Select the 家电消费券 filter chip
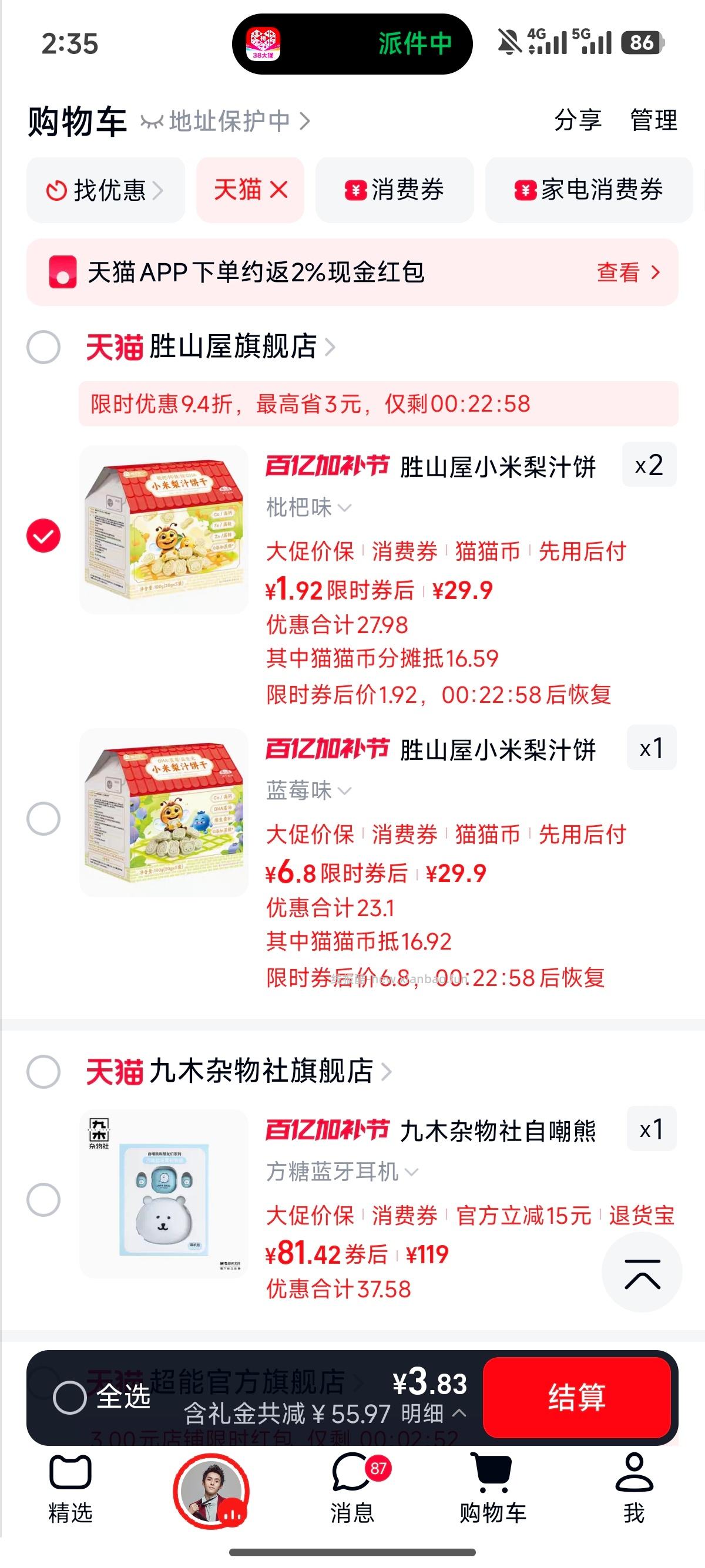Viewport: 705px width, 1568px height. [x=588, y=190]
